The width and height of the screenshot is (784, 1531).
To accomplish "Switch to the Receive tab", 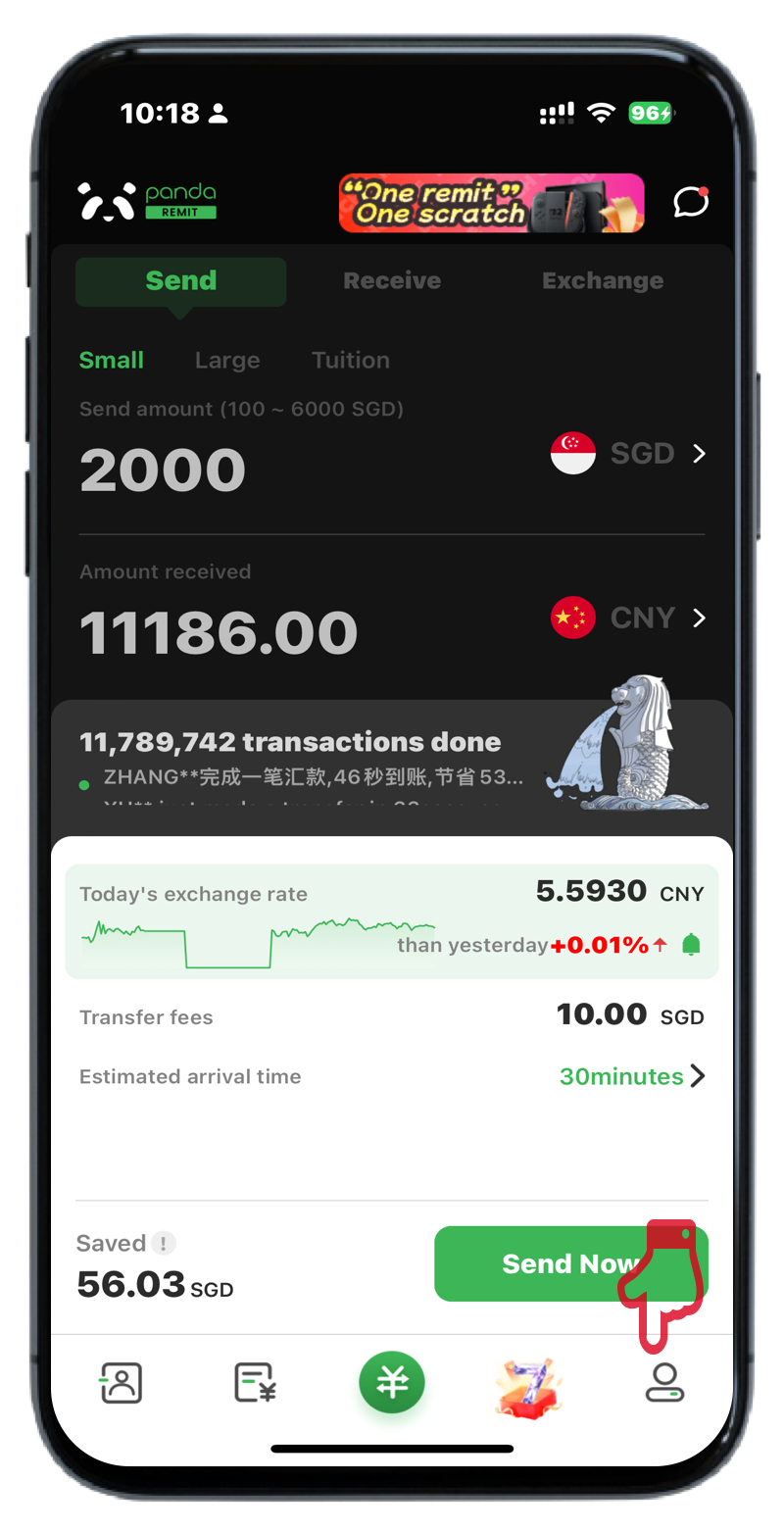I will coord(391,281).
